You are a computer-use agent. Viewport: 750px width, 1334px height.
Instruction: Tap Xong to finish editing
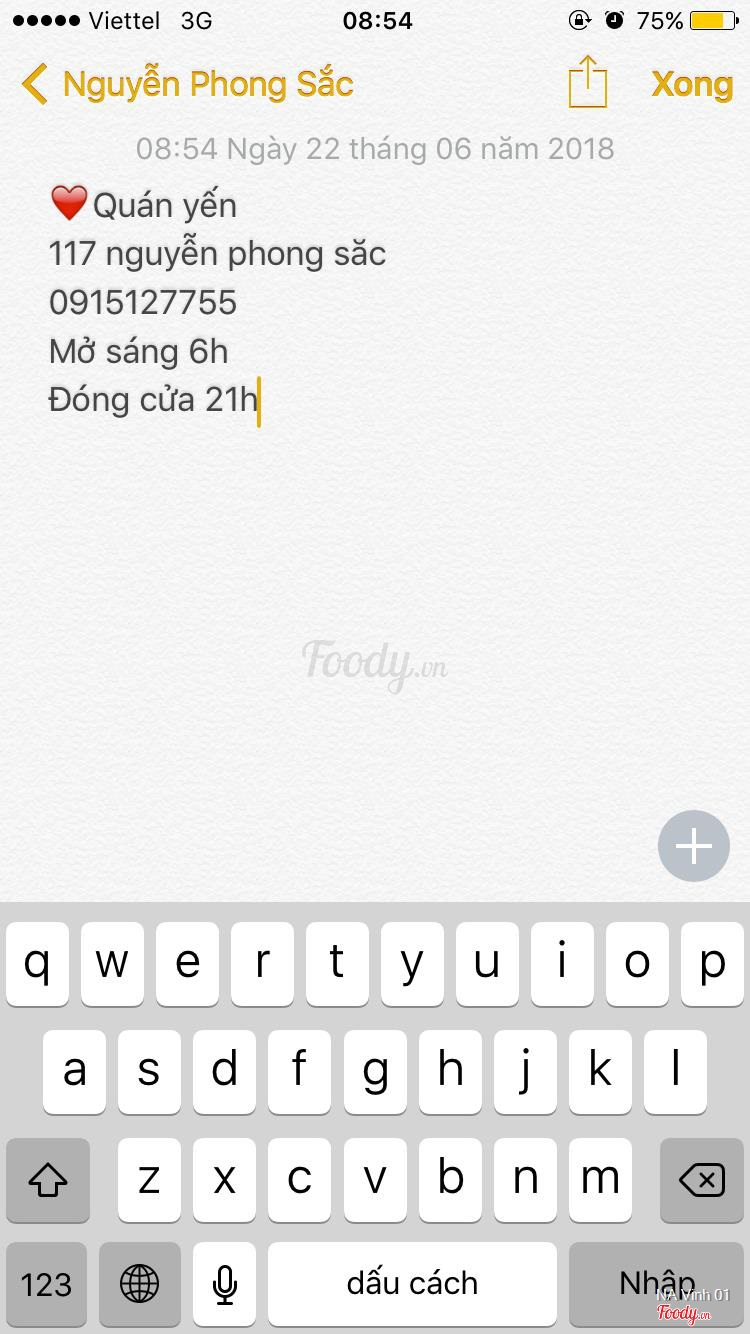[692, 84]
